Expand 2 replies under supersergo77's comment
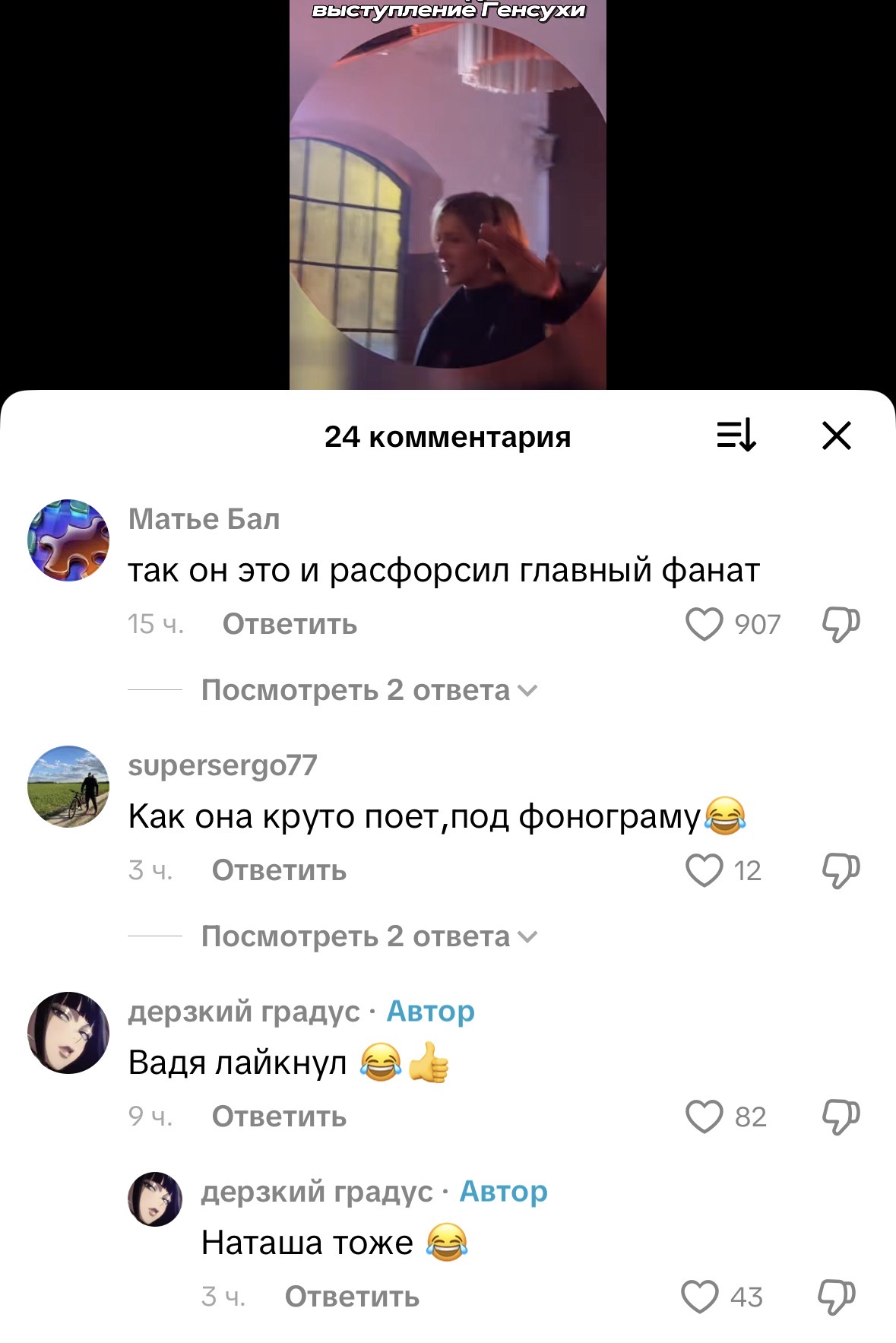The width and height of the screenshot is (896, 1343). [x=369, y=936]
